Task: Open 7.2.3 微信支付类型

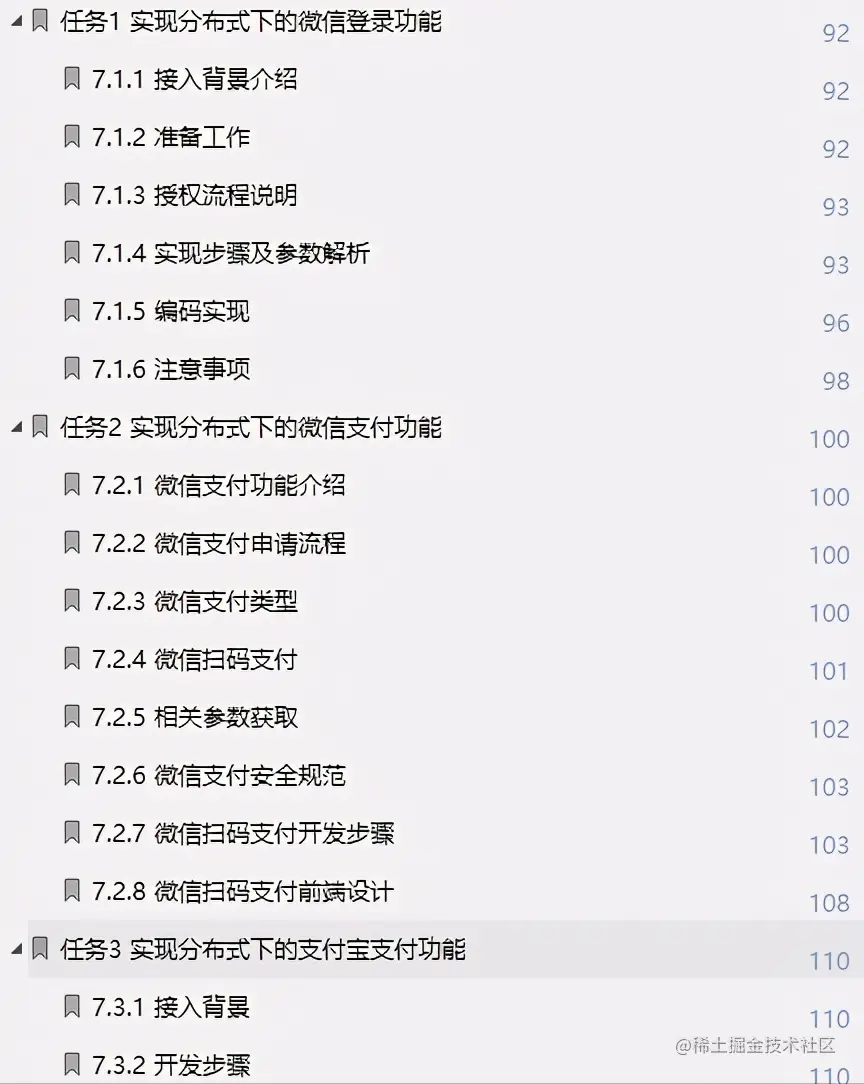Action: (194, 601)
